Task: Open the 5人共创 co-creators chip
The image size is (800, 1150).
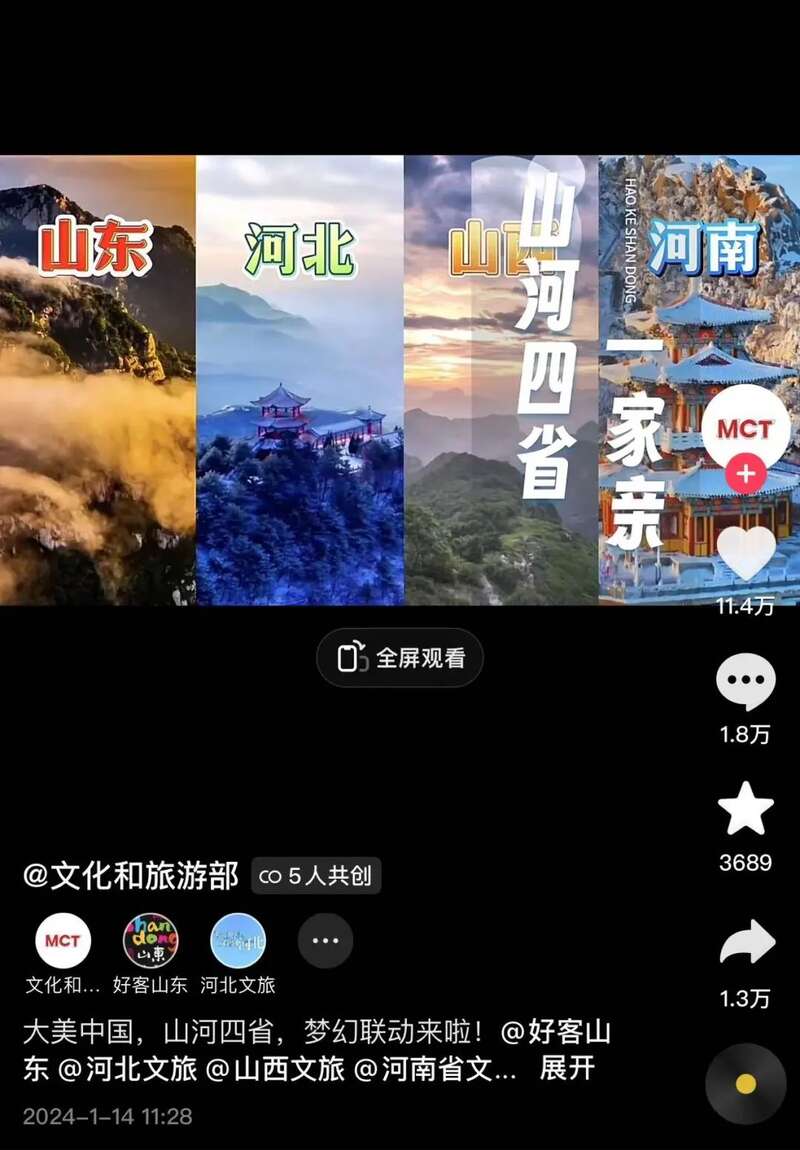Action: [315, 876]
